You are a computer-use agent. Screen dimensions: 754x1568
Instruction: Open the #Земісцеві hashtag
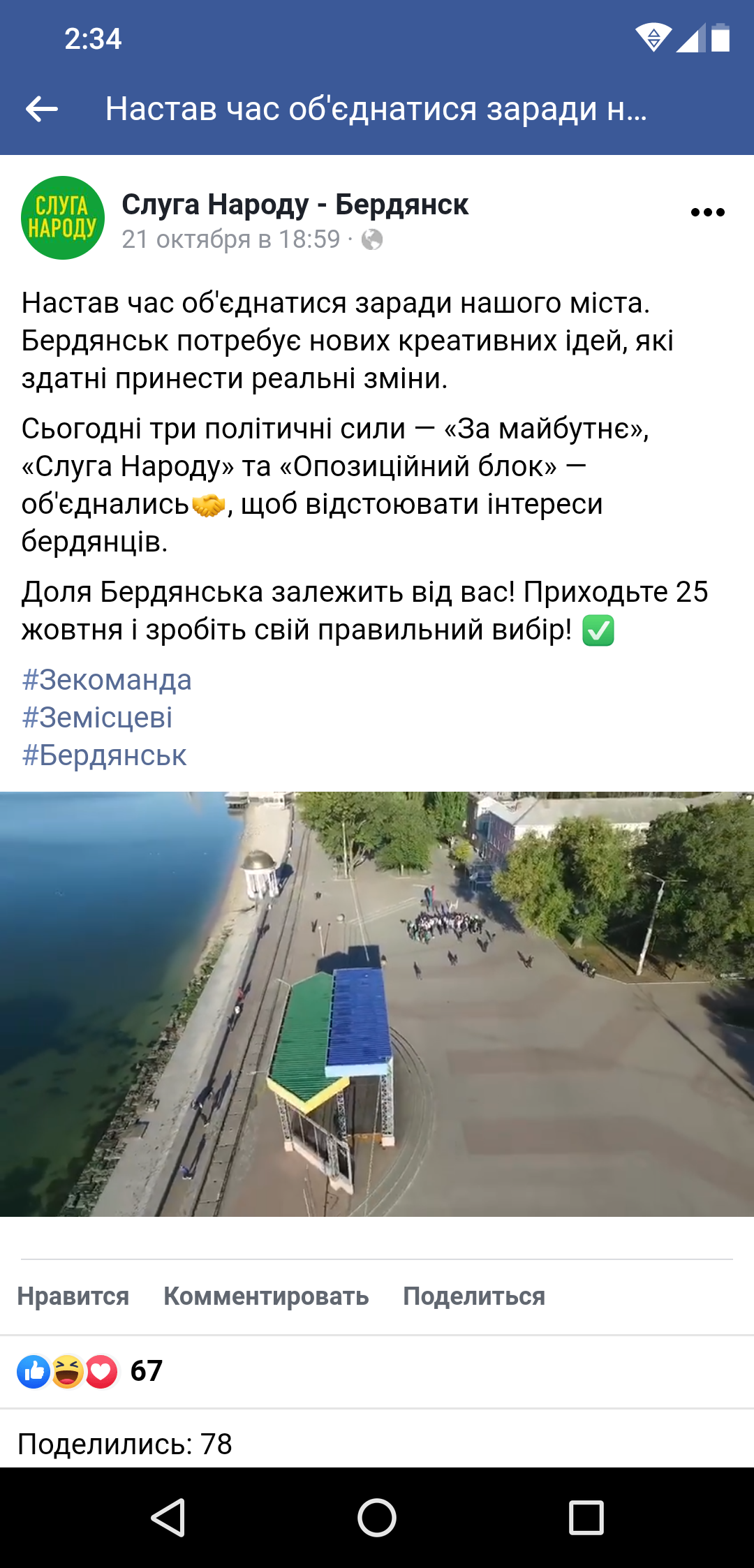pos(97,718)
